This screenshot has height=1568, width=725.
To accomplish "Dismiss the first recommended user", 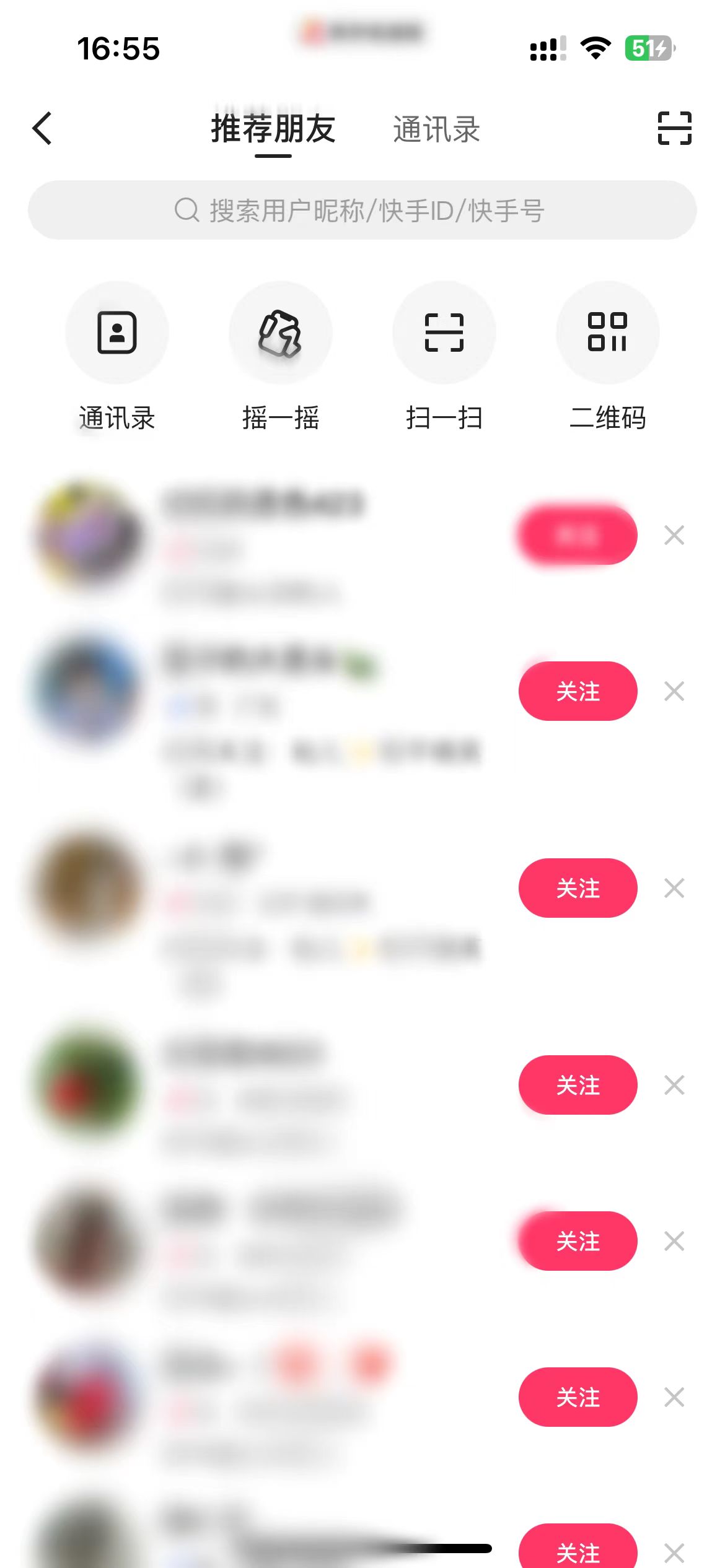I will point(674,535).
